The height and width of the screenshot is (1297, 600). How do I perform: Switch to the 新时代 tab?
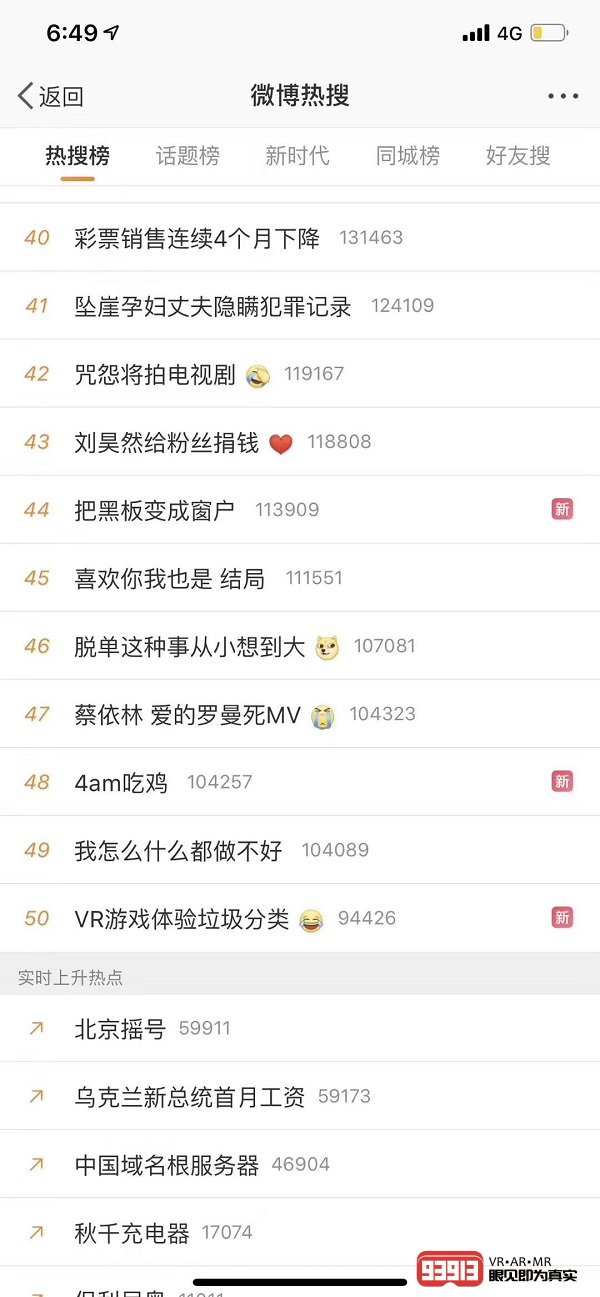point(297,156)
